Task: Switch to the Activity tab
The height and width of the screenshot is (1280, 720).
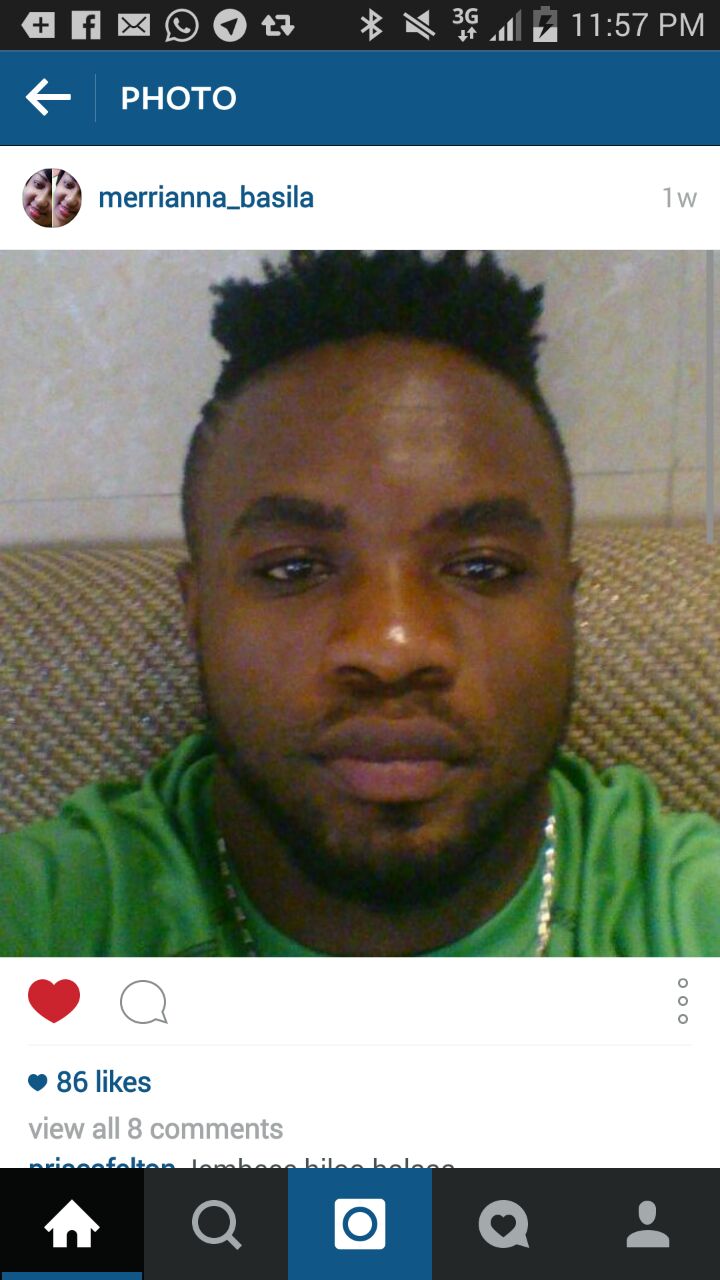Action: tap(504, 1224)
